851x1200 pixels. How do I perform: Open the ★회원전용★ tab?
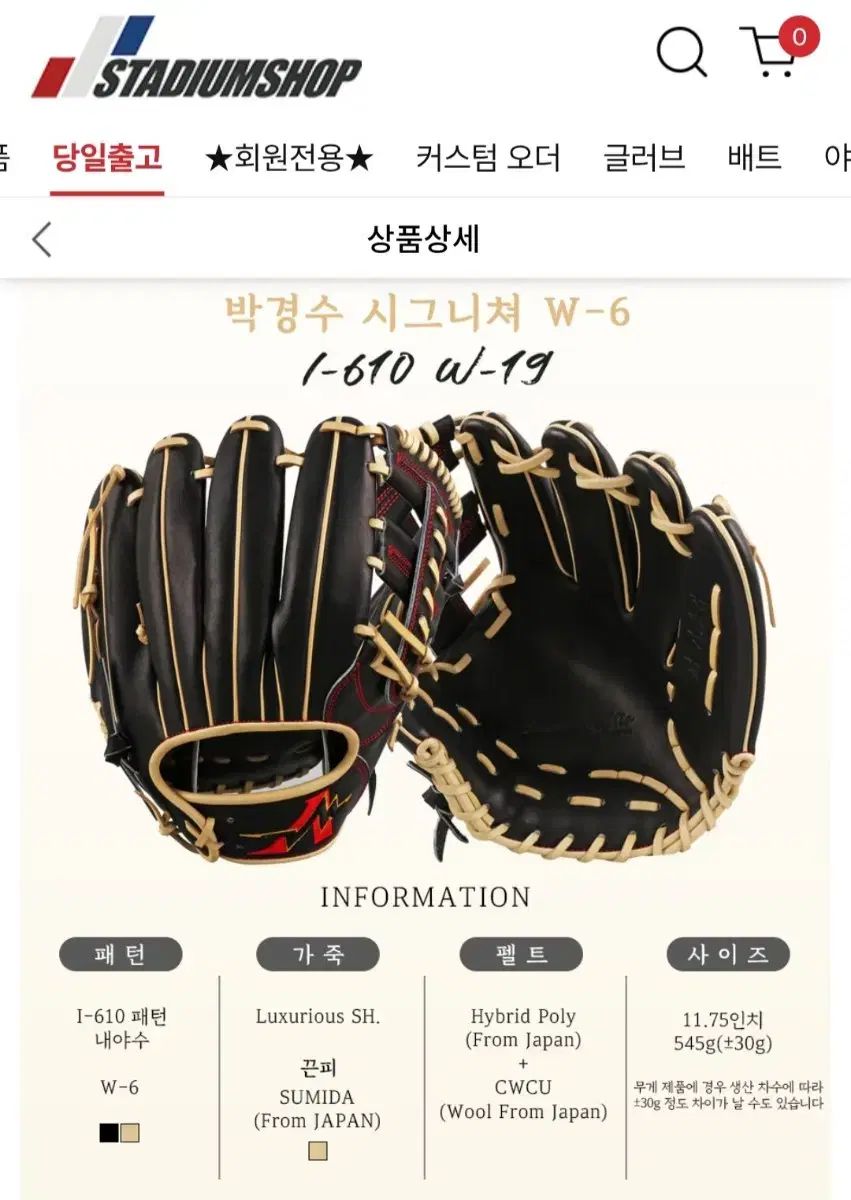click(289, 158)
